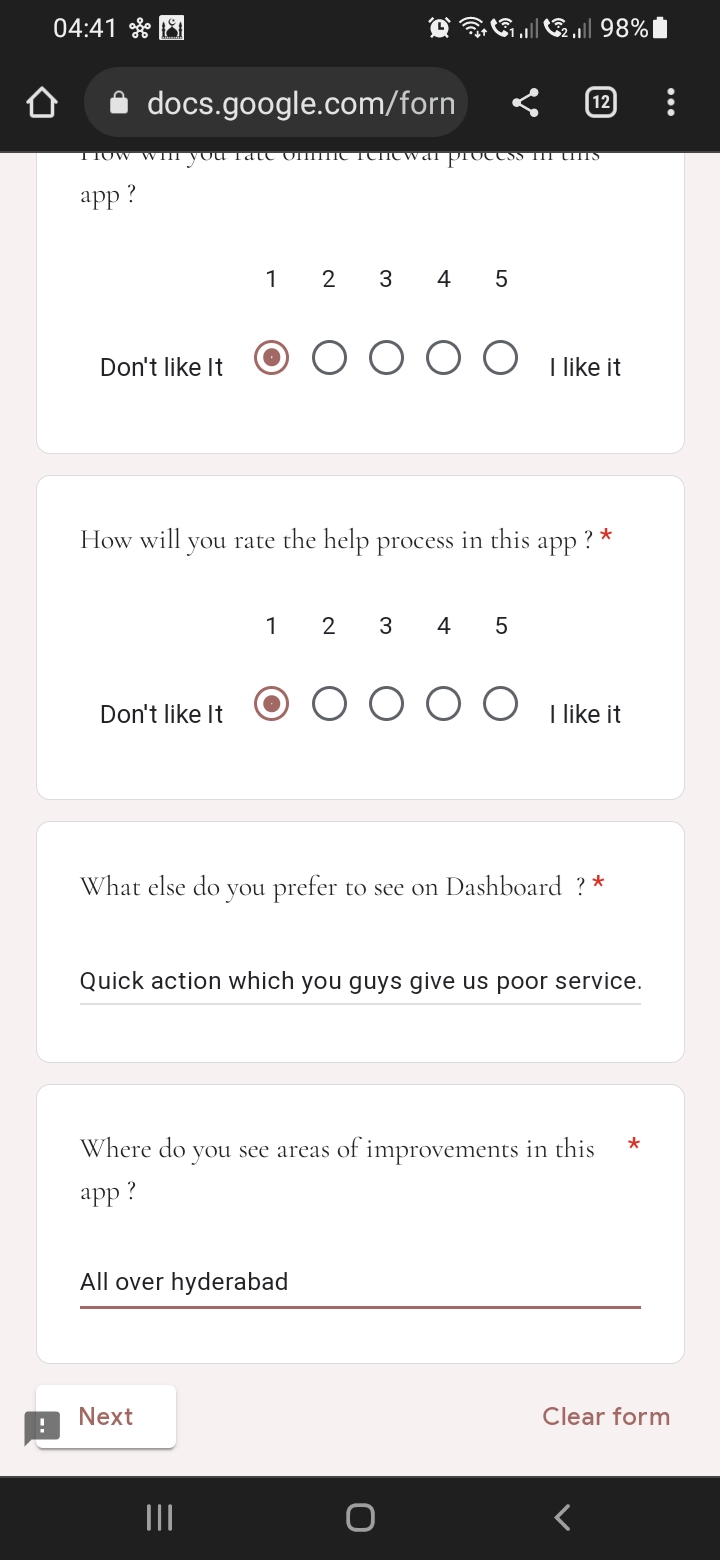Open the browser home page
Viewport: 720px width, 1560px height.
coord(41,102)
